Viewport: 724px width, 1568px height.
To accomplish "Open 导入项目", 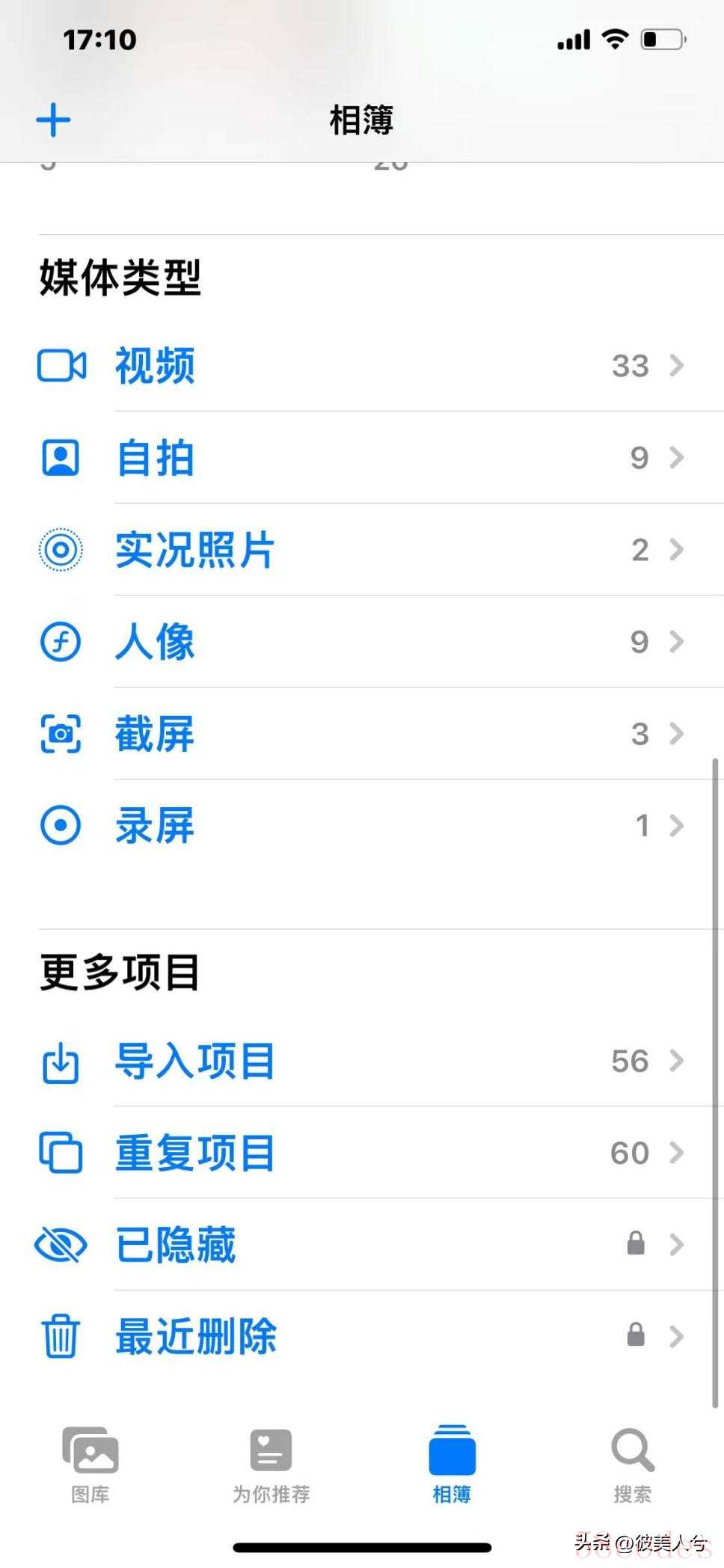I will pyautogui.click(x=362, y=1061).
